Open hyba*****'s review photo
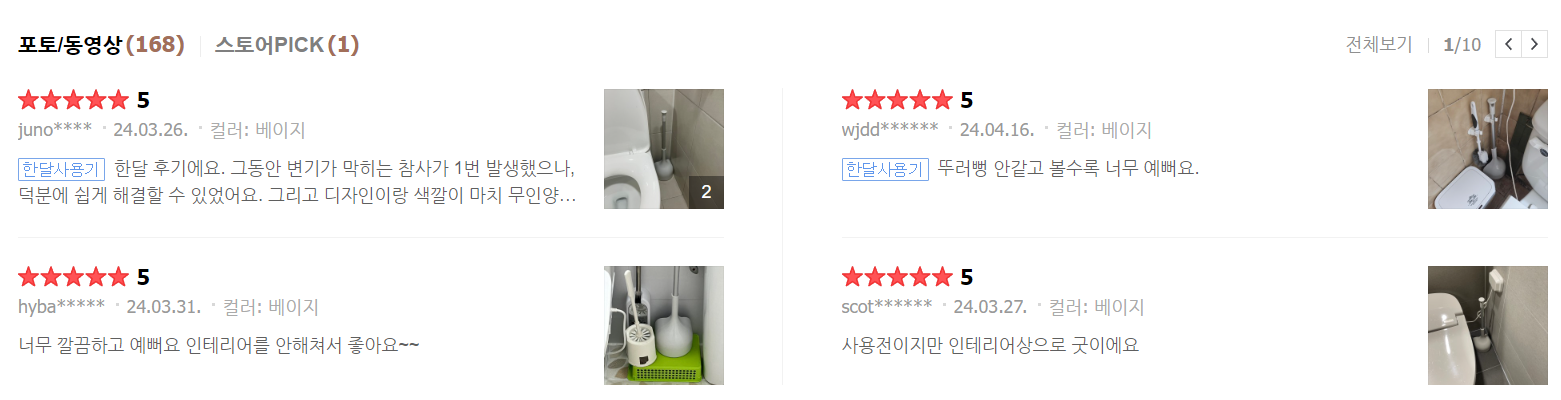This screenshot has height=400, width=1561. pos(663,325)
